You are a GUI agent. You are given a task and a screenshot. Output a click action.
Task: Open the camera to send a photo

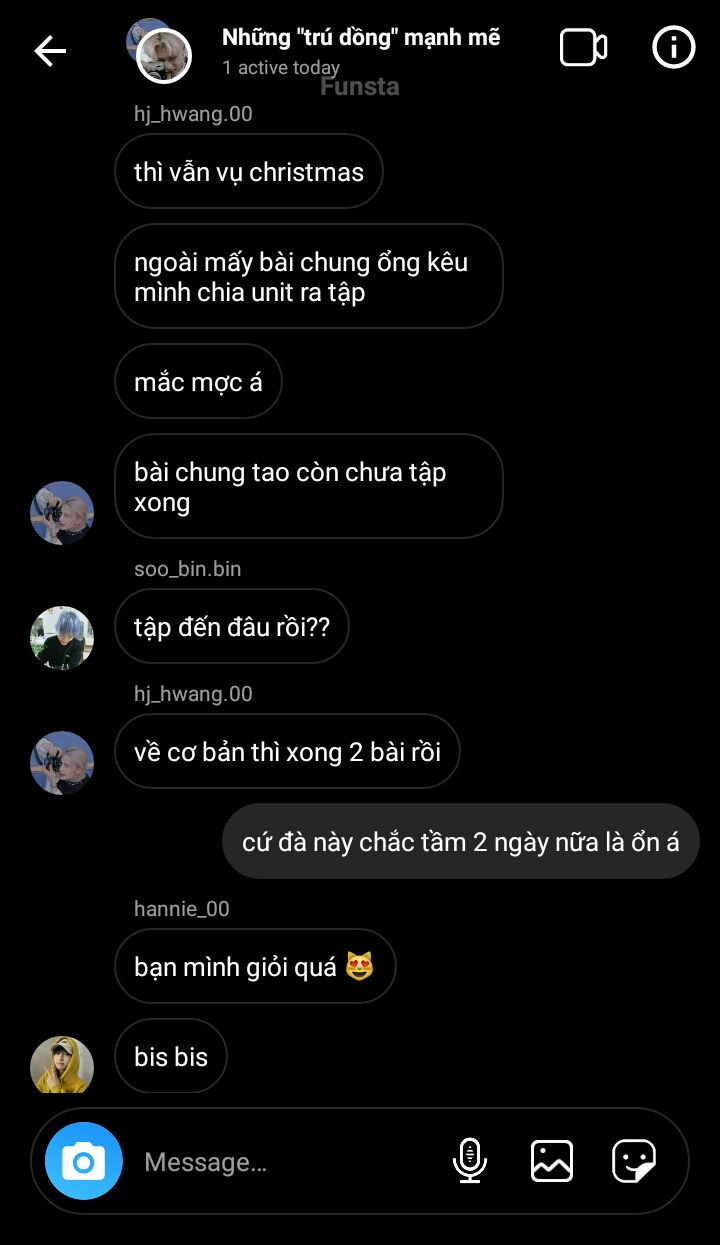tap(84, 1161)
